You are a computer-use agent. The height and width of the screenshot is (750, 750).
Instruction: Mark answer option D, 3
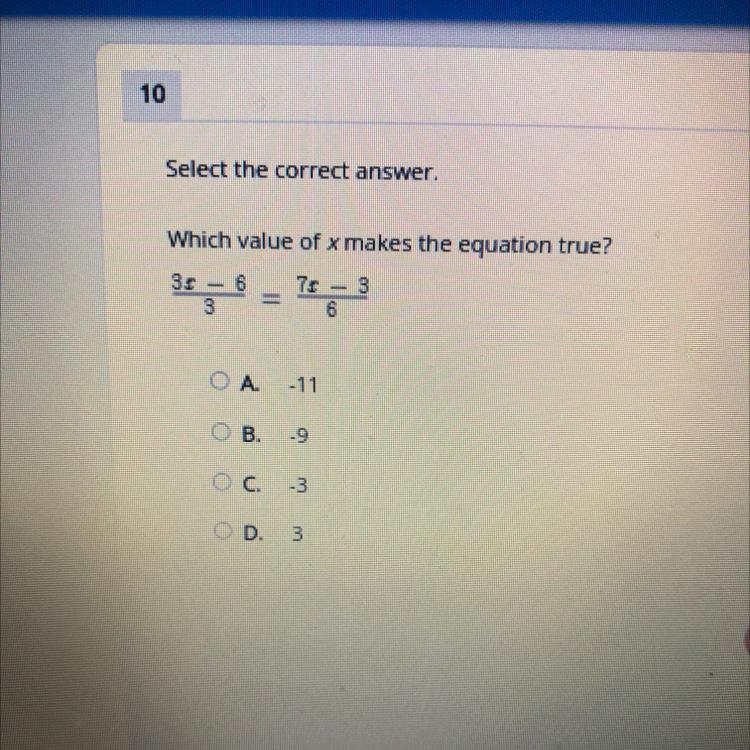click(223, 533)
